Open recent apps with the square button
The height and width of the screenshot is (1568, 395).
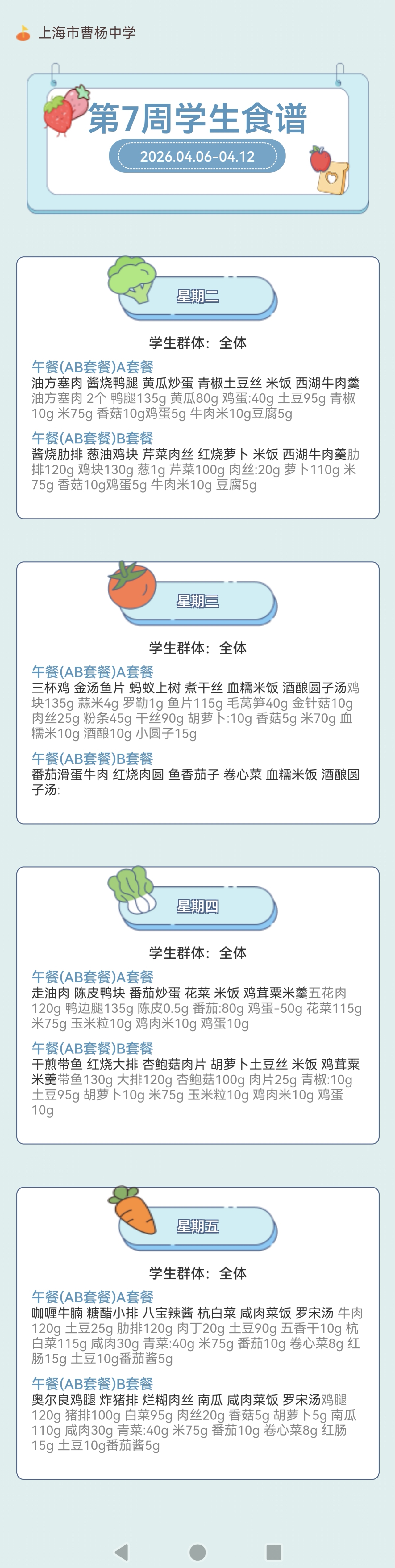click(x=274, y=1552)
